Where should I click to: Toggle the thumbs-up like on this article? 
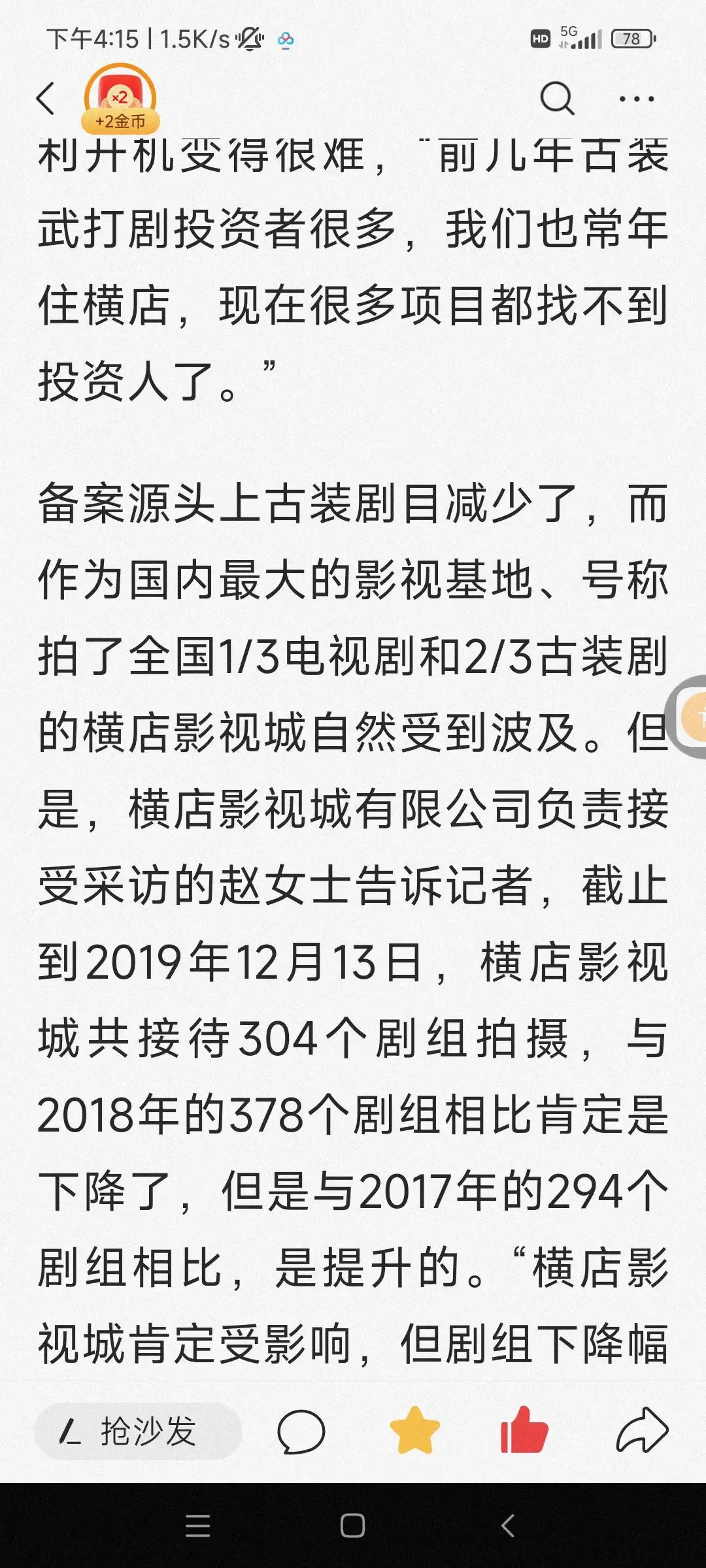pos(524,1429)
